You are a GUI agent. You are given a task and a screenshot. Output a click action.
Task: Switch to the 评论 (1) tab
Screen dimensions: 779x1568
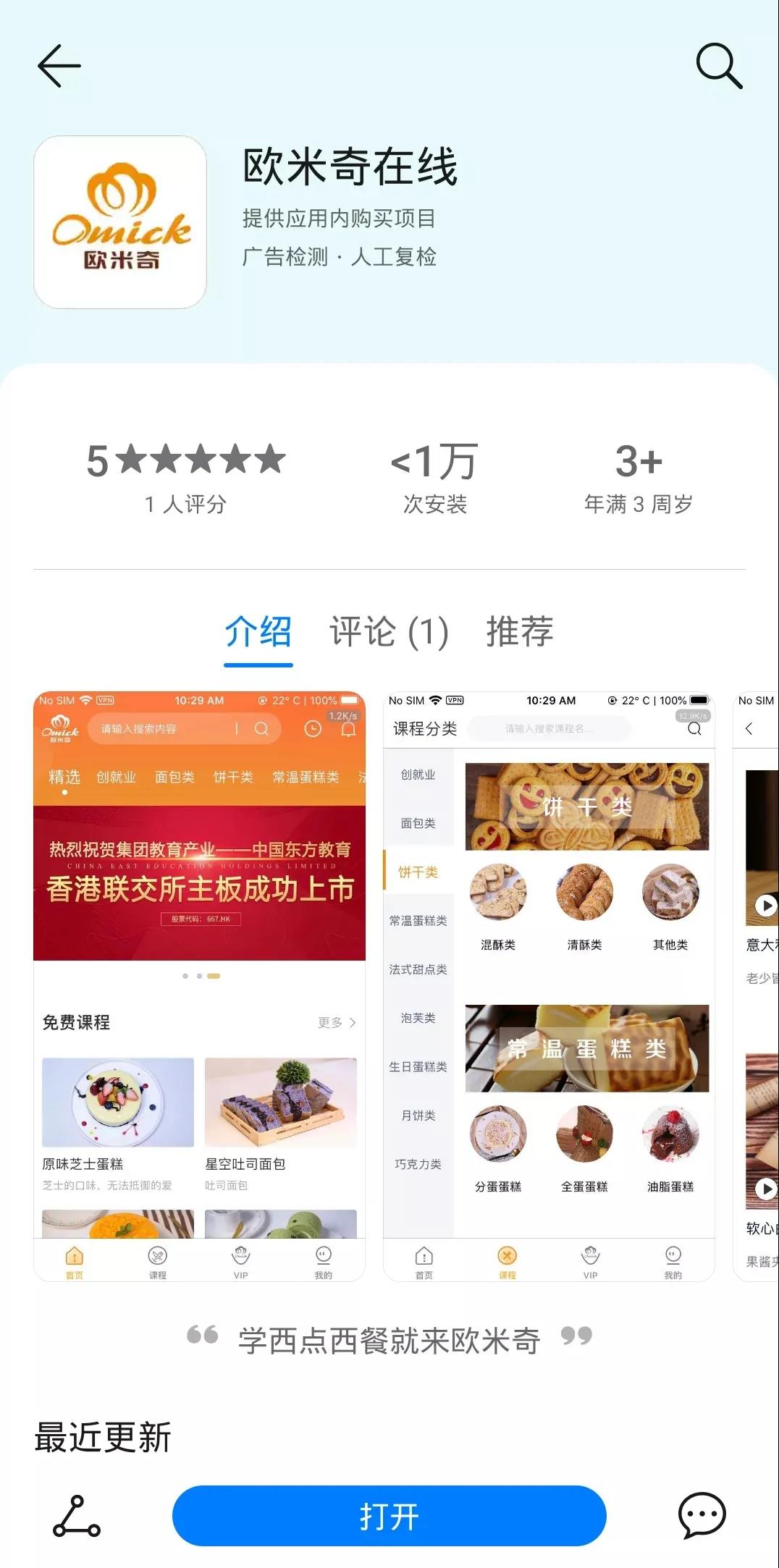tap(389, 632)
